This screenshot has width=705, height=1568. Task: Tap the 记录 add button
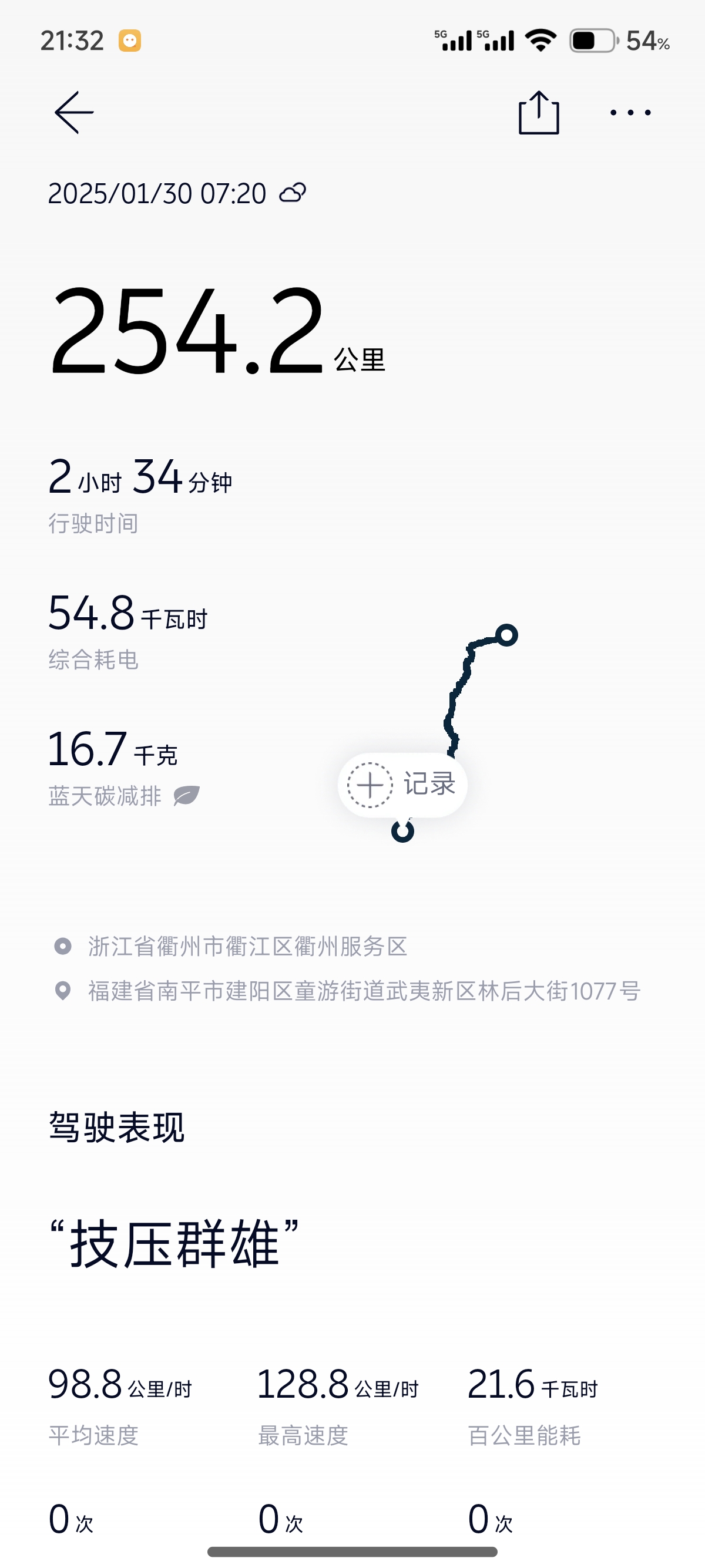(x=402, y=785)
